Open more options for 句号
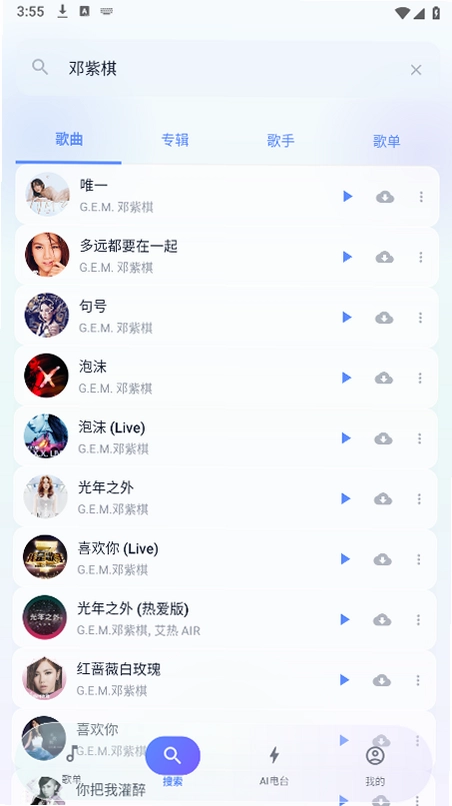The height and width of the screenshot is (806, 452). coord(420,318)
